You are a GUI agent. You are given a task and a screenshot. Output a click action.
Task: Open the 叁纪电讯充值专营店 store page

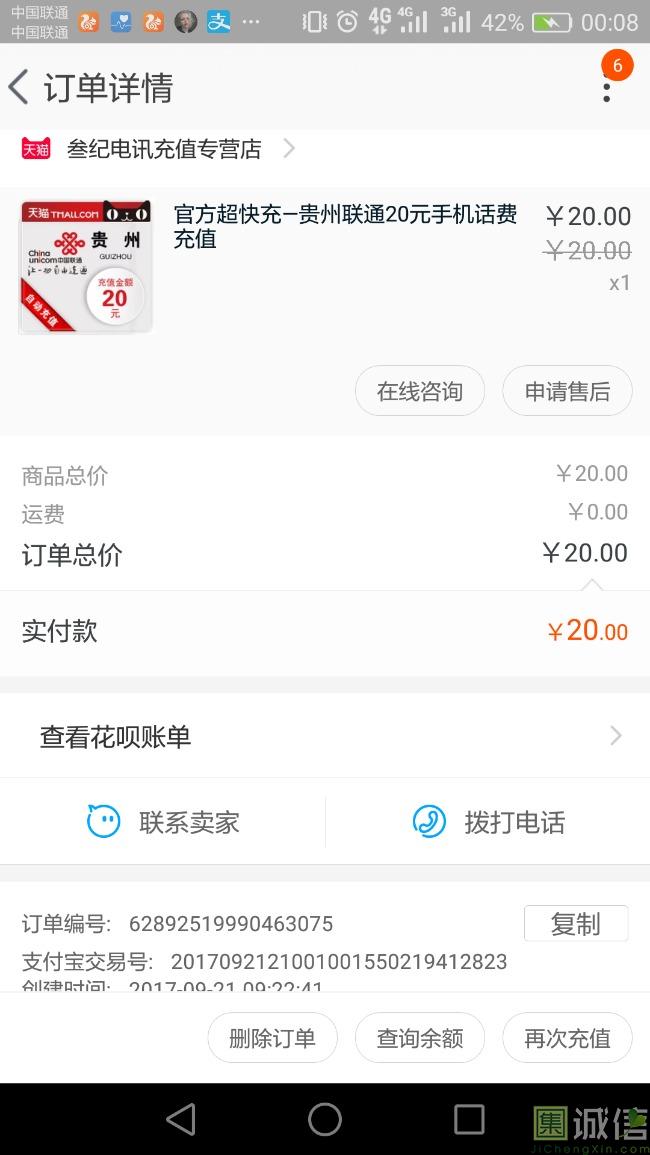tap(158, 149)
